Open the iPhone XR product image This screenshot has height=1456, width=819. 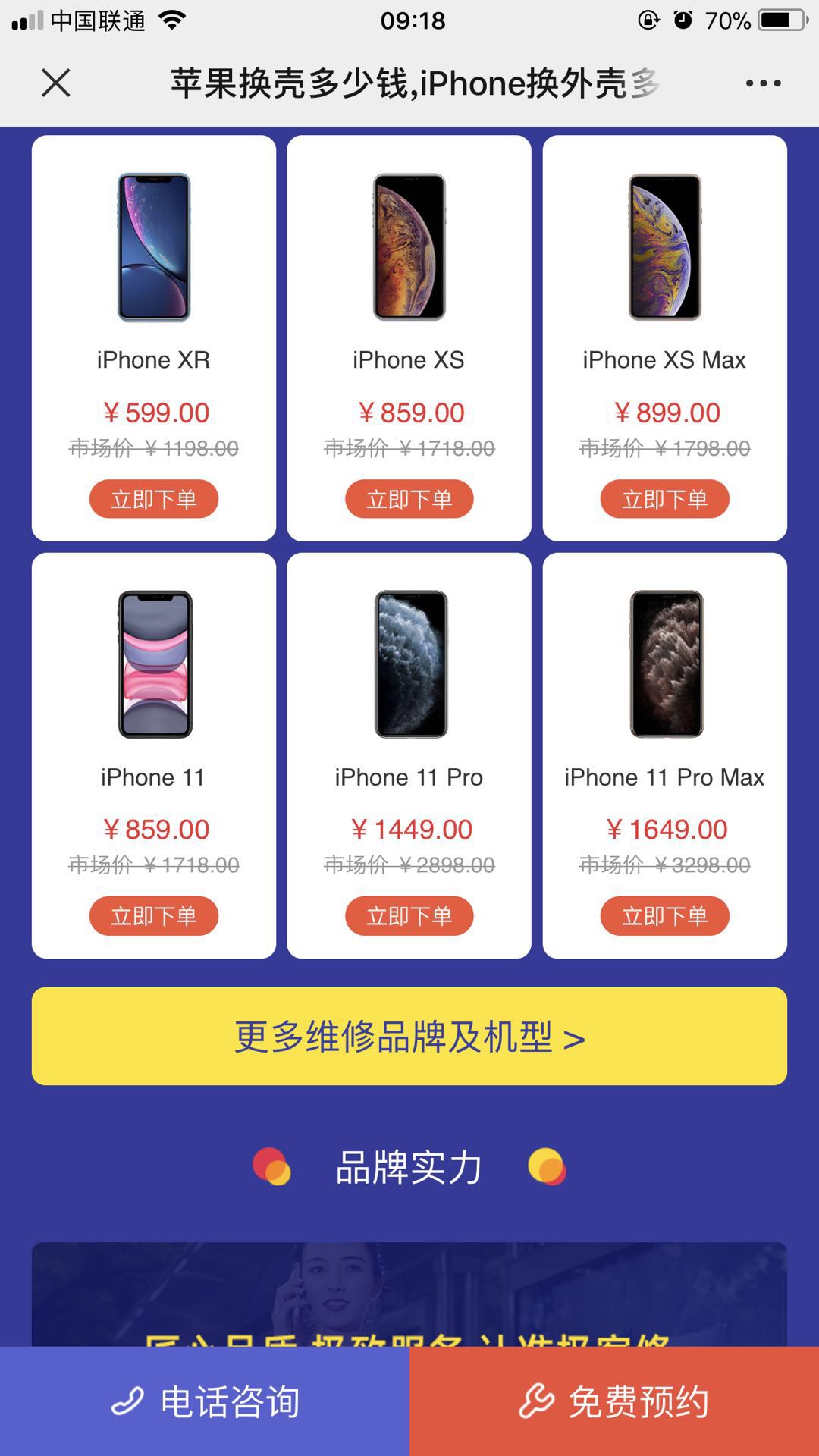pos(154,247)
